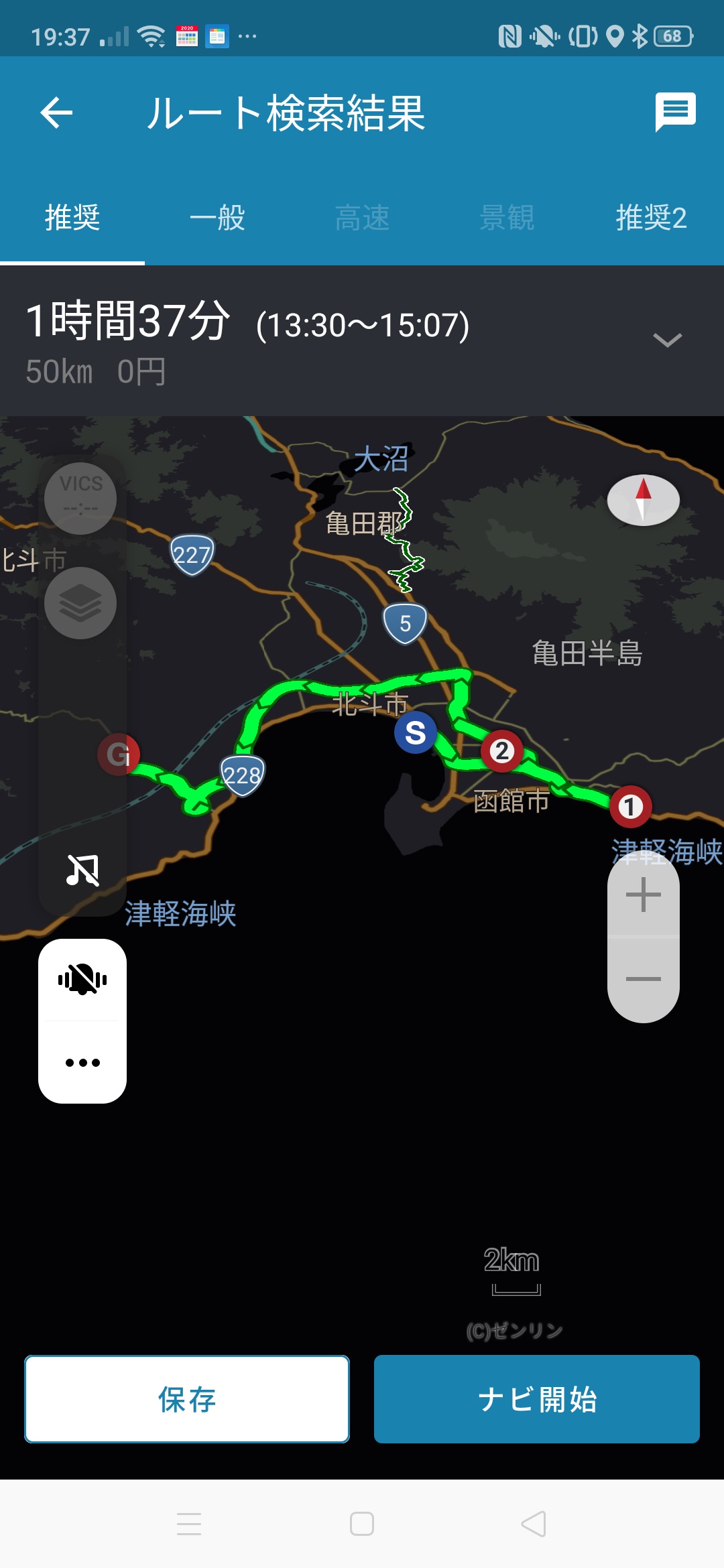Reset map orientation with the compass
Screen dimensions: 724x1568
[x=643, y=500]
